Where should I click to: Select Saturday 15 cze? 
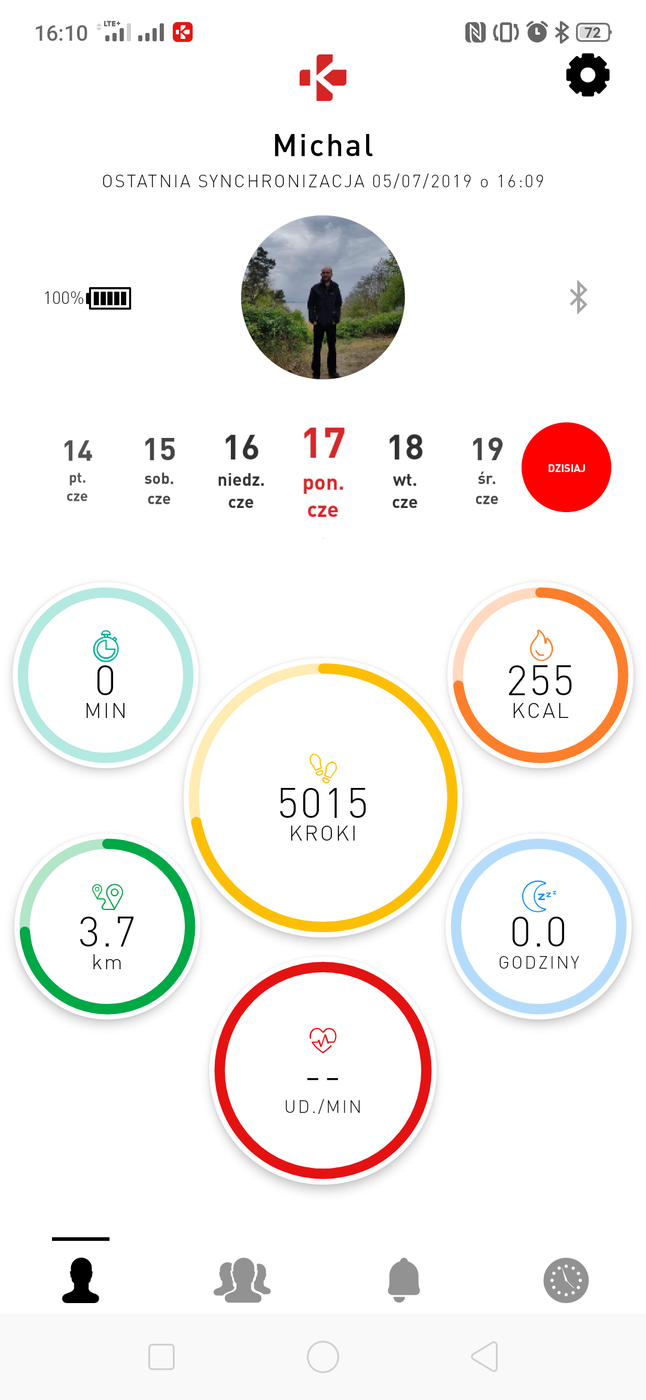pos(159,468)
